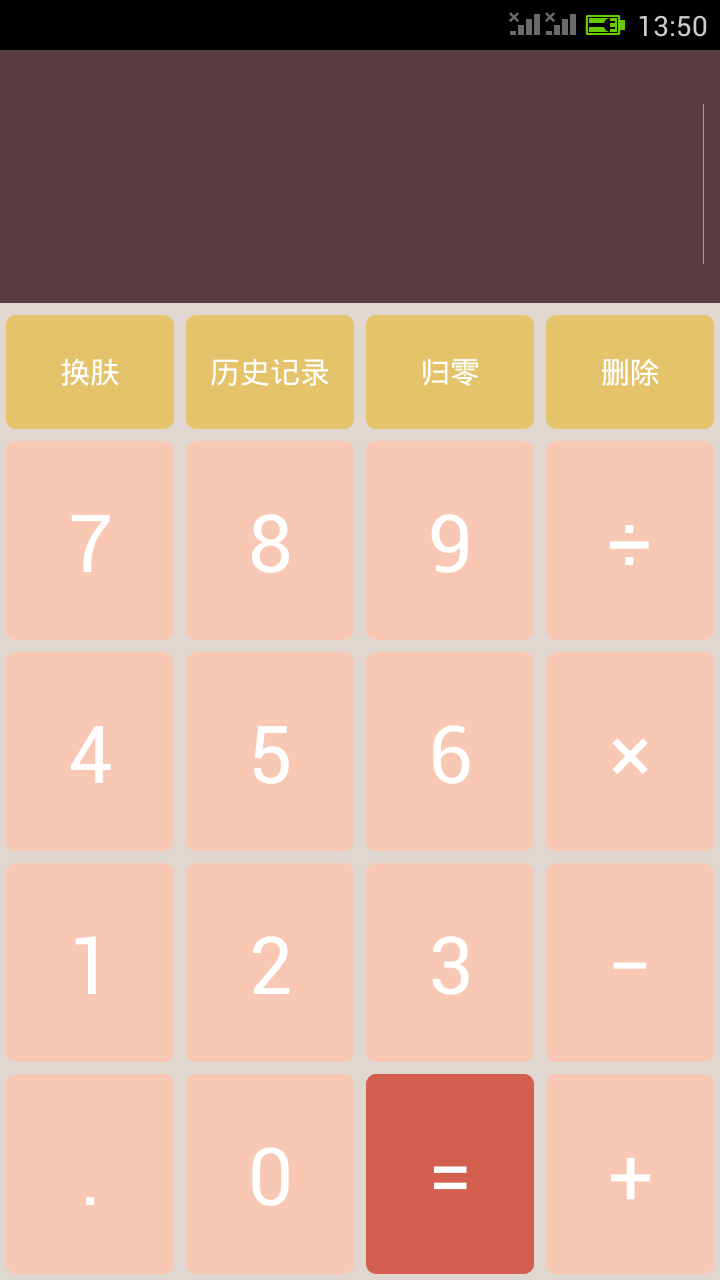Tap the equals (=) key to calculate
This screenshot has width=720, height=1280.
449,1174
